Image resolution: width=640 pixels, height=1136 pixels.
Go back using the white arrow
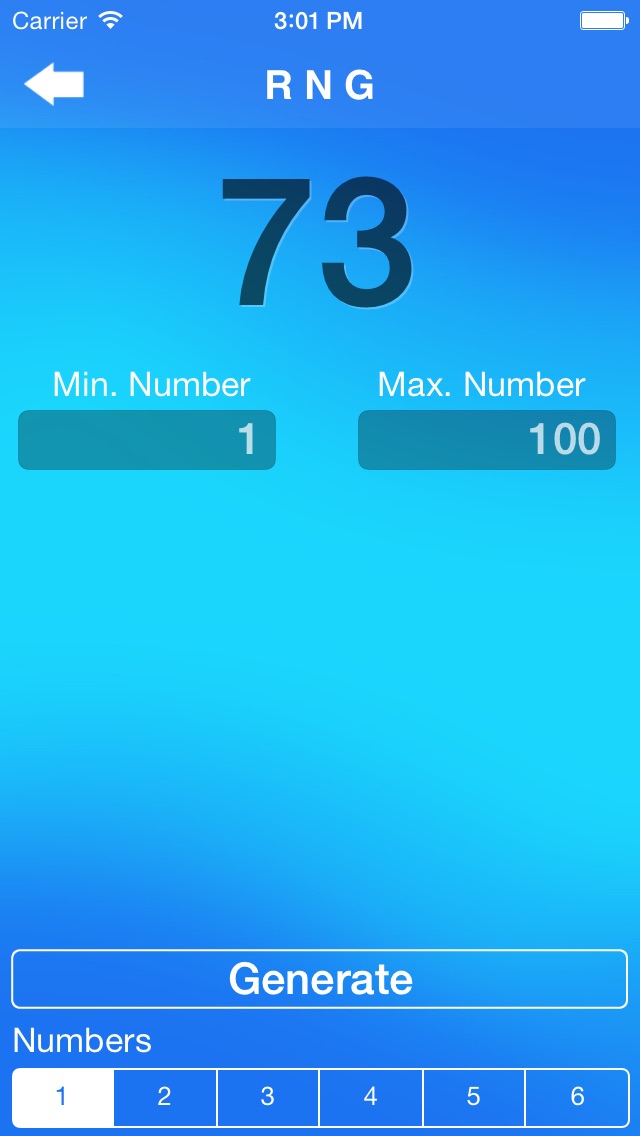(x=54, y=84)
